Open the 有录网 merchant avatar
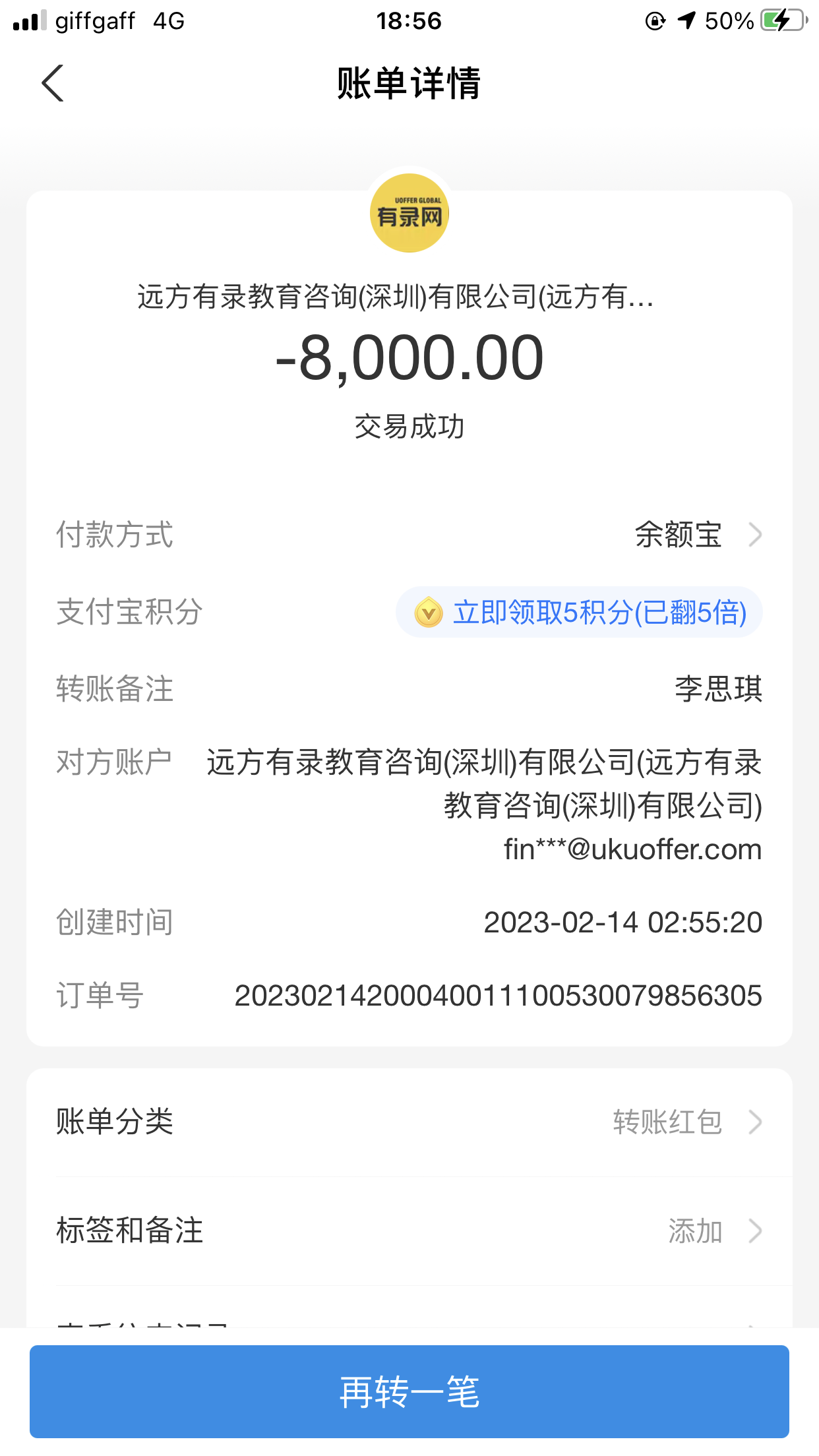This screenshot has width=819, height=1456. (409, 213)
